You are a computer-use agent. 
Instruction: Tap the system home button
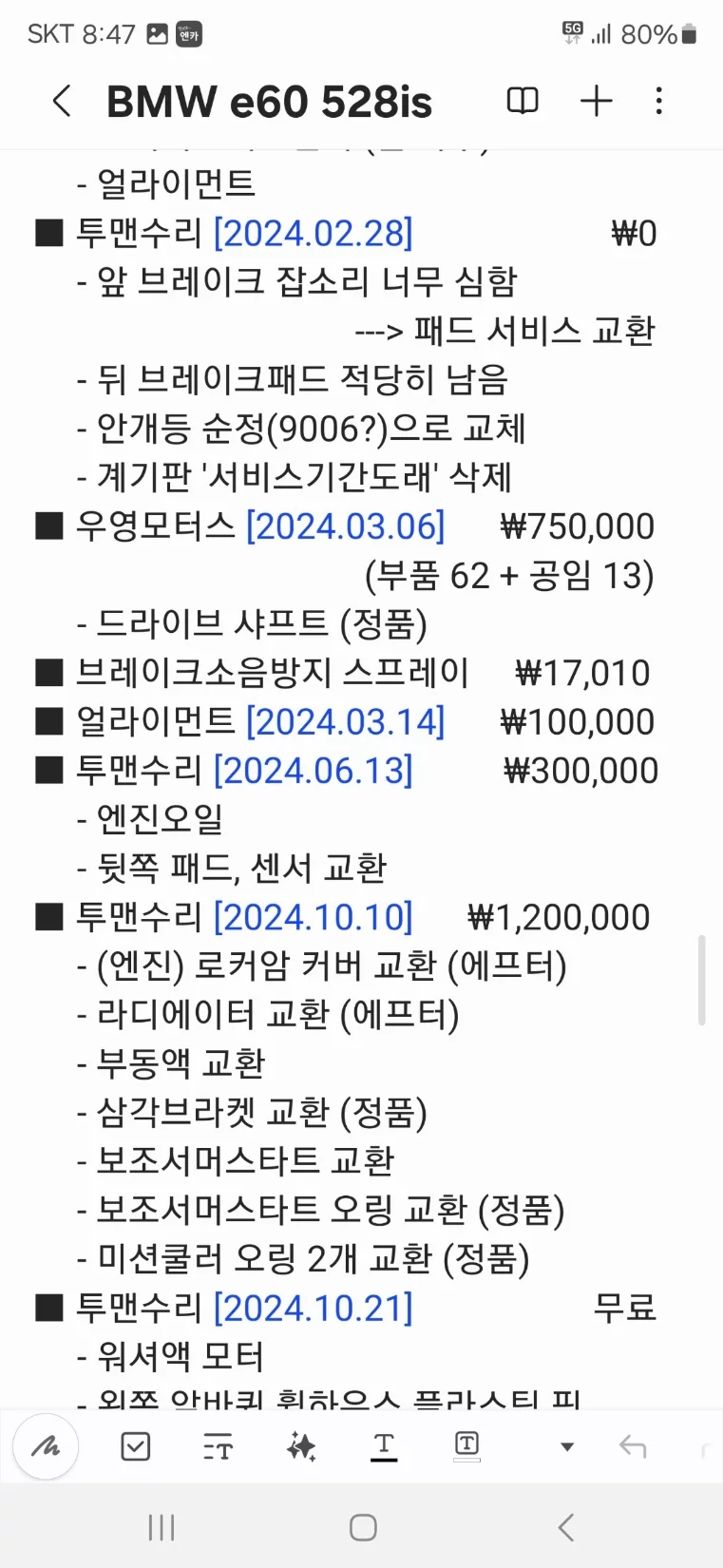tap(363, 1528)
